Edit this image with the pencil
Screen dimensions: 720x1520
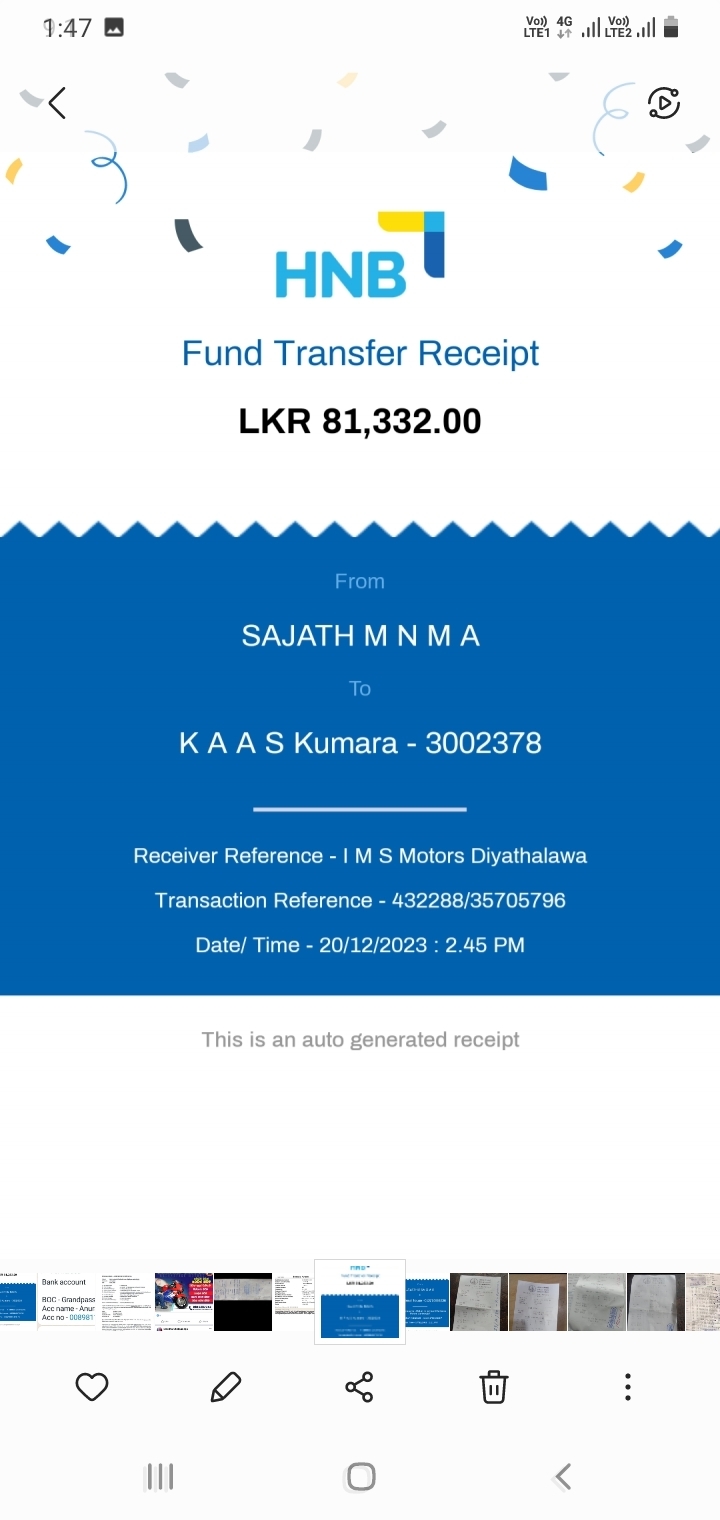(x=226, y=1387)
